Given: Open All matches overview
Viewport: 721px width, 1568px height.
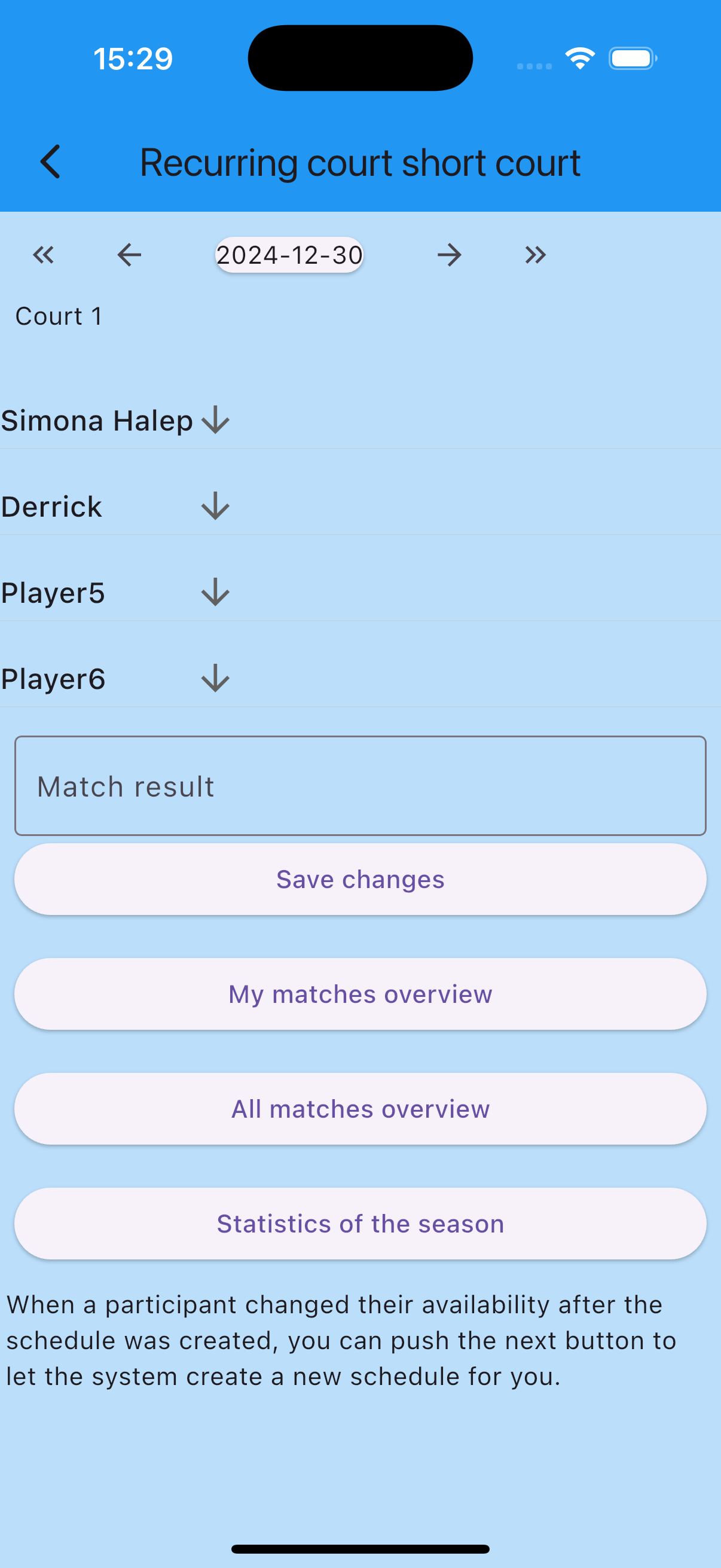Looking at the screenshot, I should (x=360, y=1109).
